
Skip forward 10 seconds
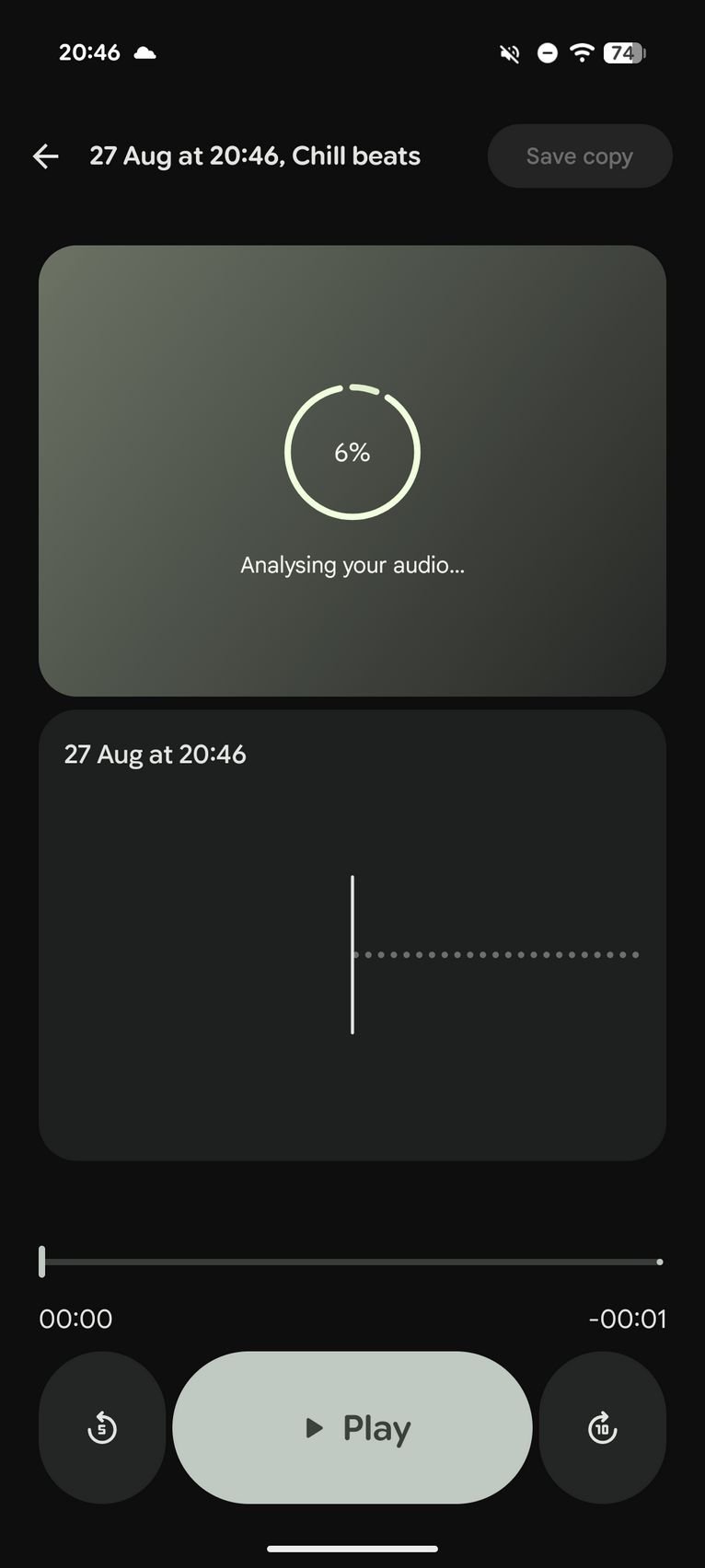[602, 1427]
